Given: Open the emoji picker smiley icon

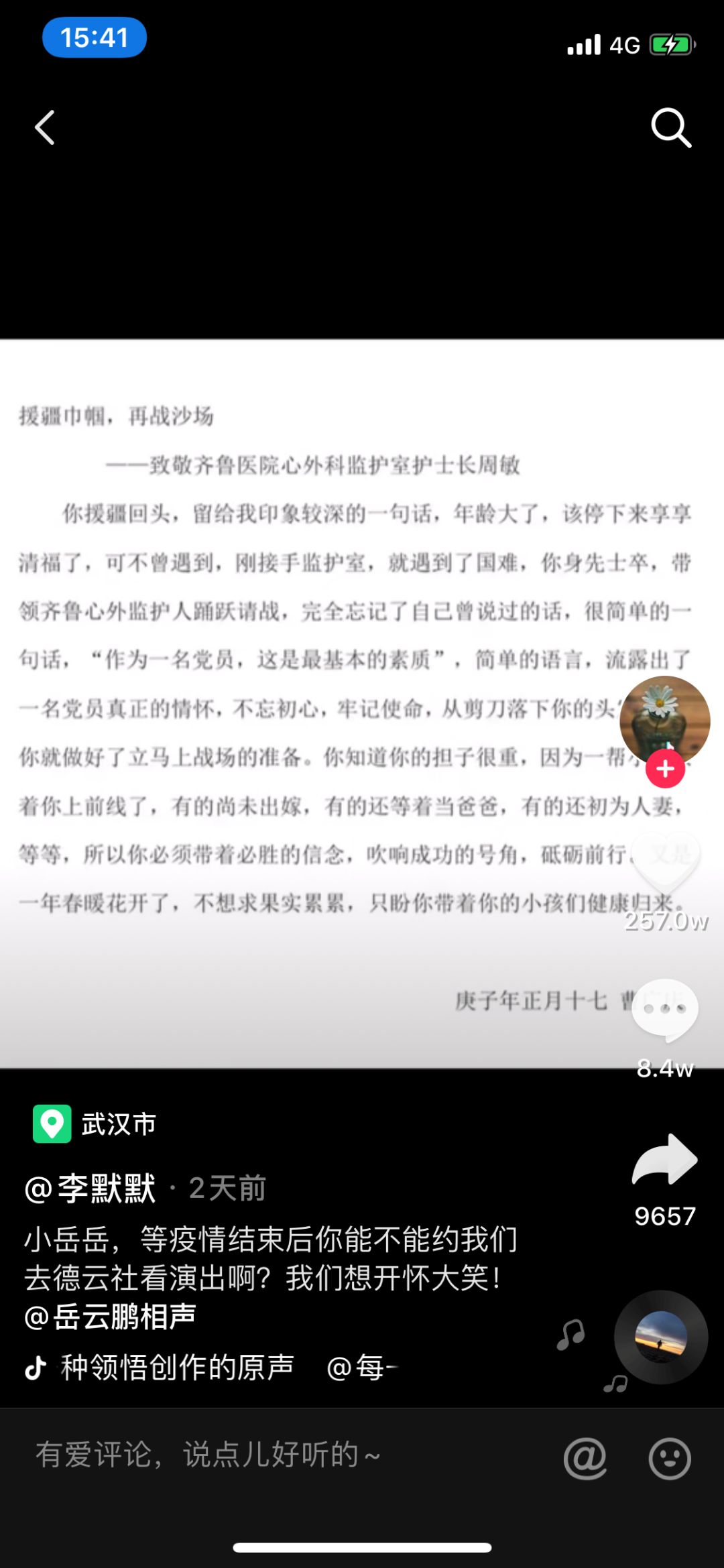Looking at the screenshot, I should (670, 1458).
